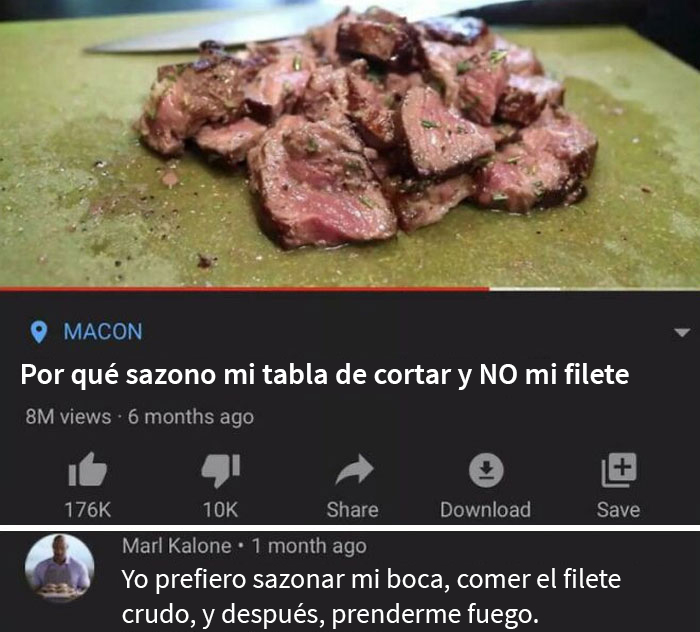This screenshot has height=632, width=700.
Task: Save video to a playlist
Action: (618, 472)
